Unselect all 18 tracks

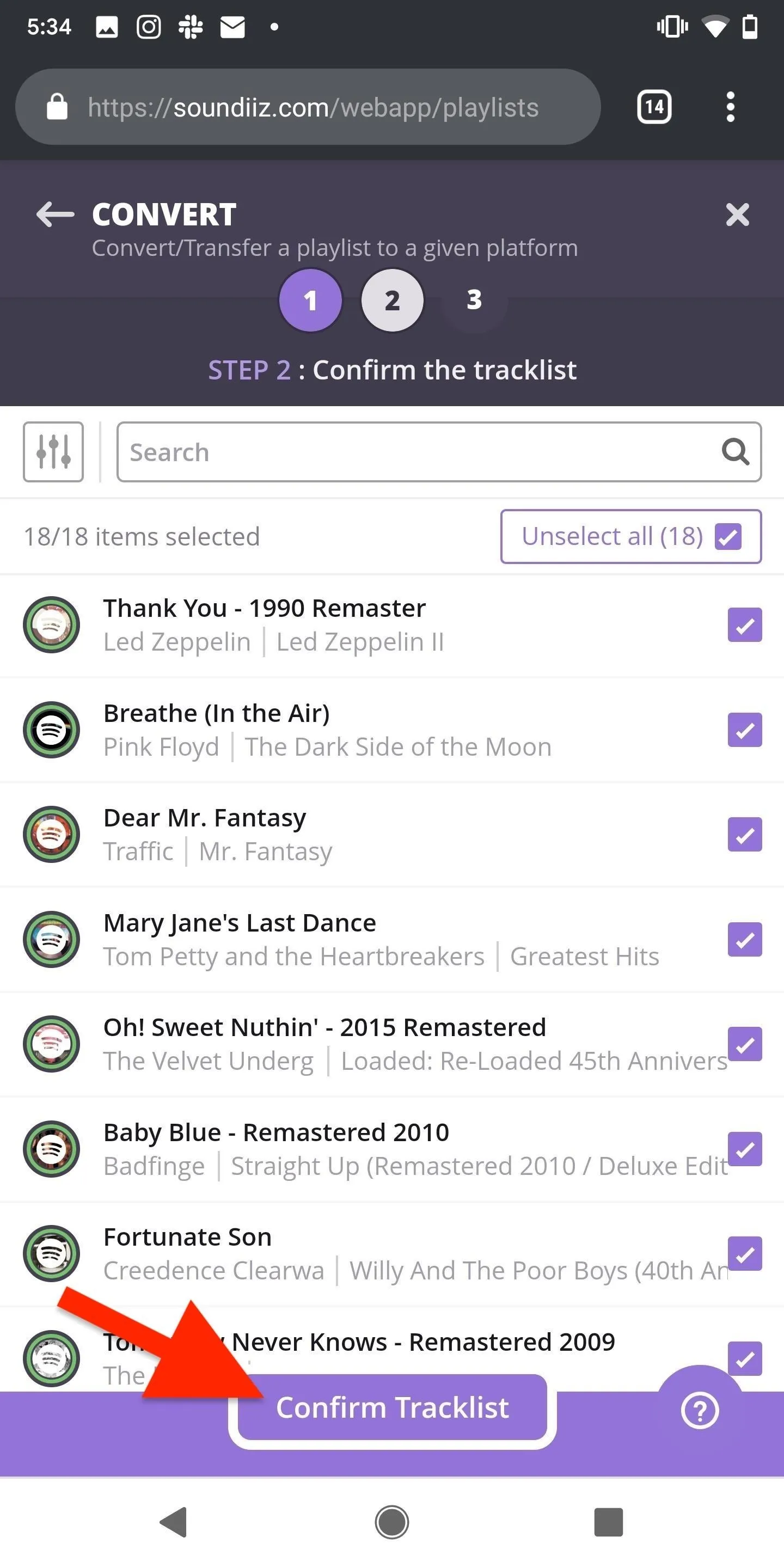630,536
